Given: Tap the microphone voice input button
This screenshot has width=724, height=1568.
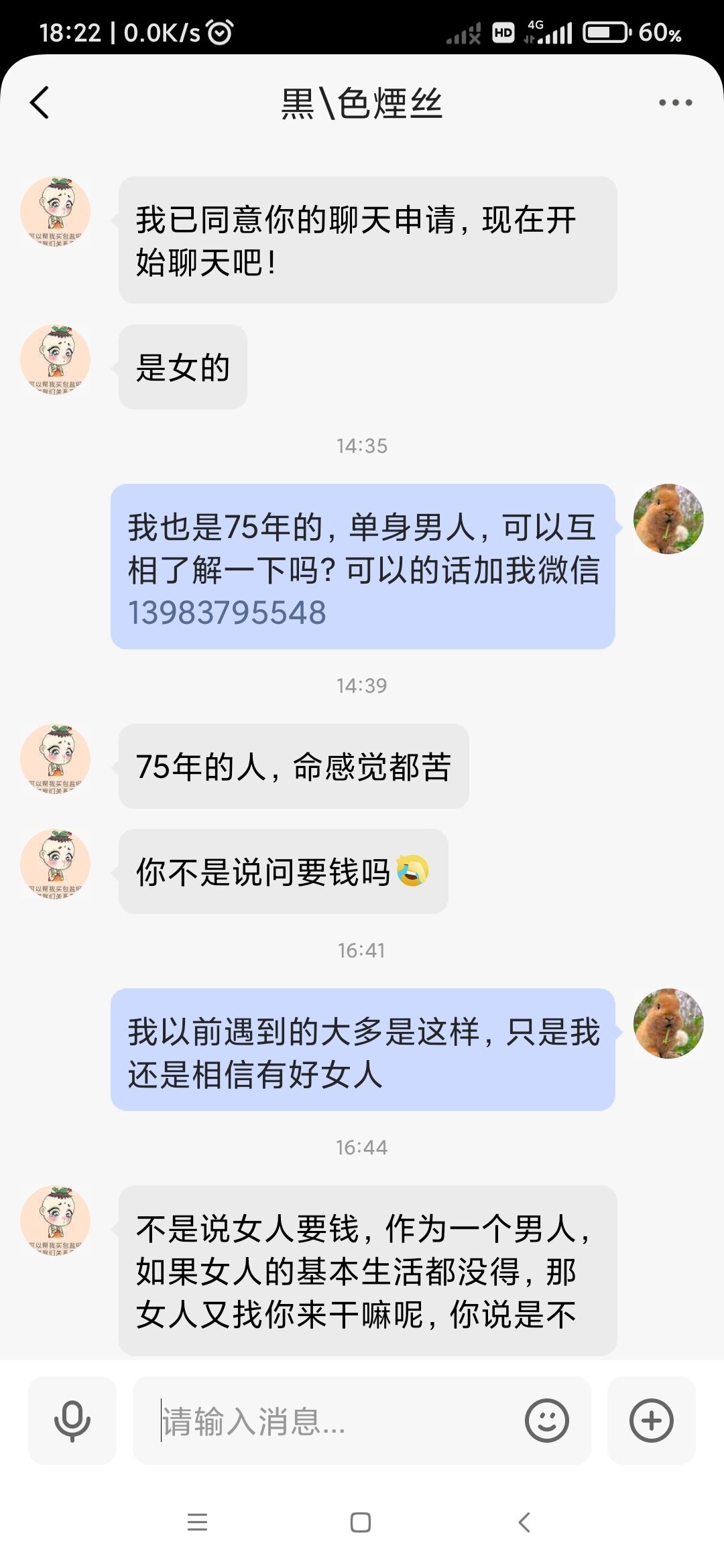Looking at the screenshot, I should coord(72,1421).
